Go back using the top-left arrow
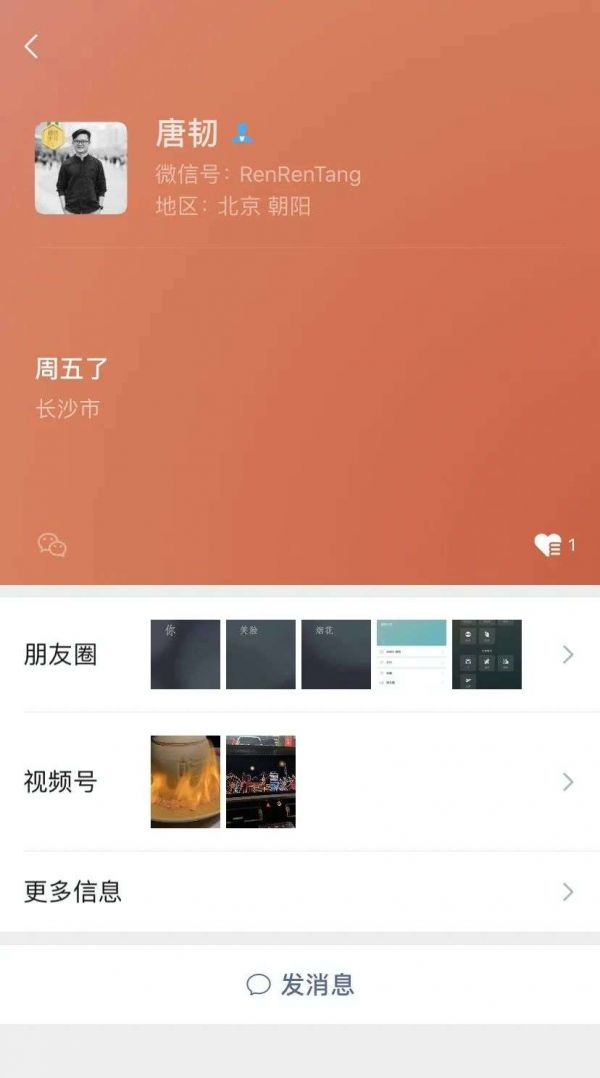 coord(31,46)
